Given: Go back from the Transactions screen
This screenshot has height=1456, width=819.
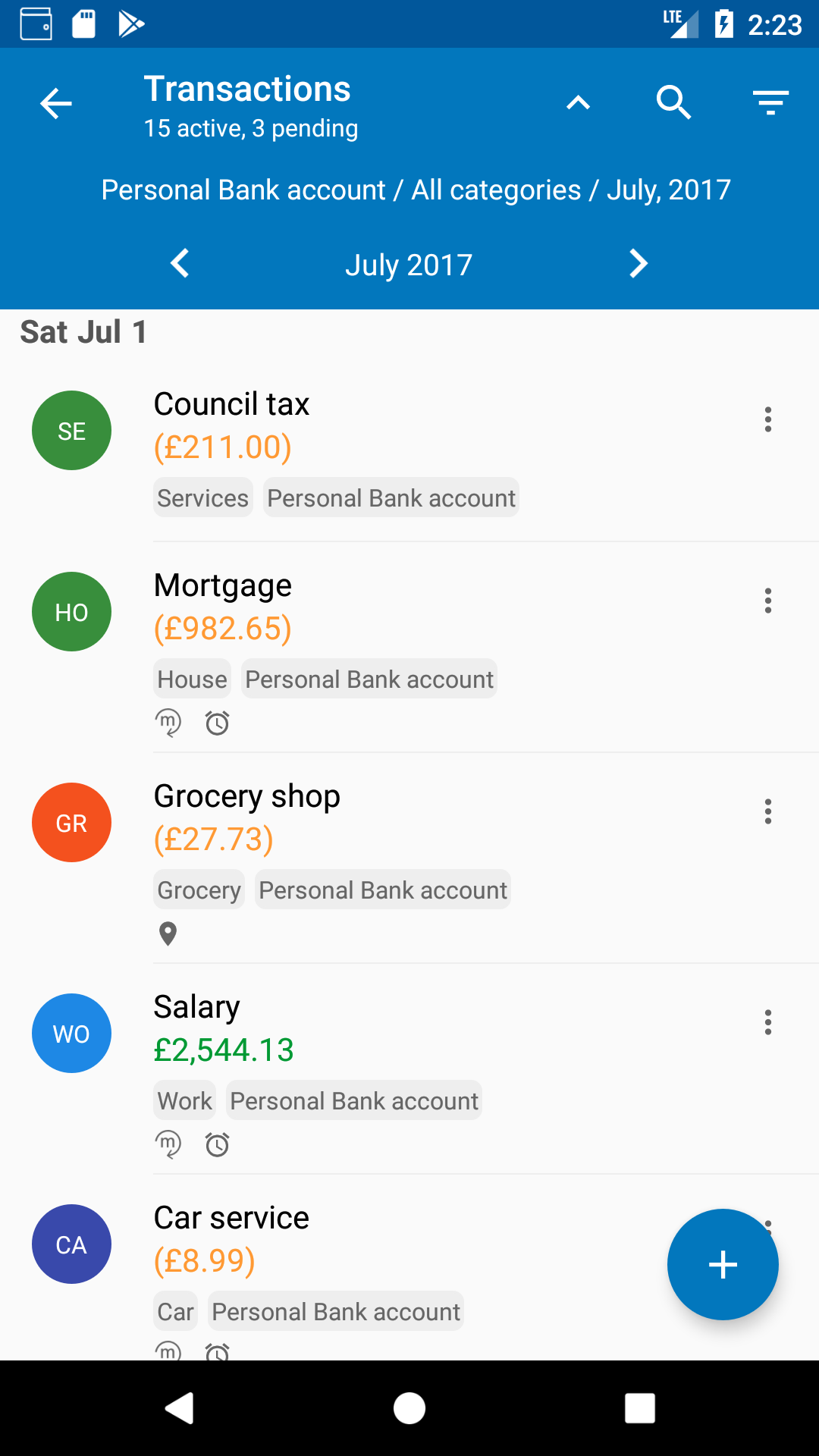Looking at the screenshot, I should coord(56,104).
